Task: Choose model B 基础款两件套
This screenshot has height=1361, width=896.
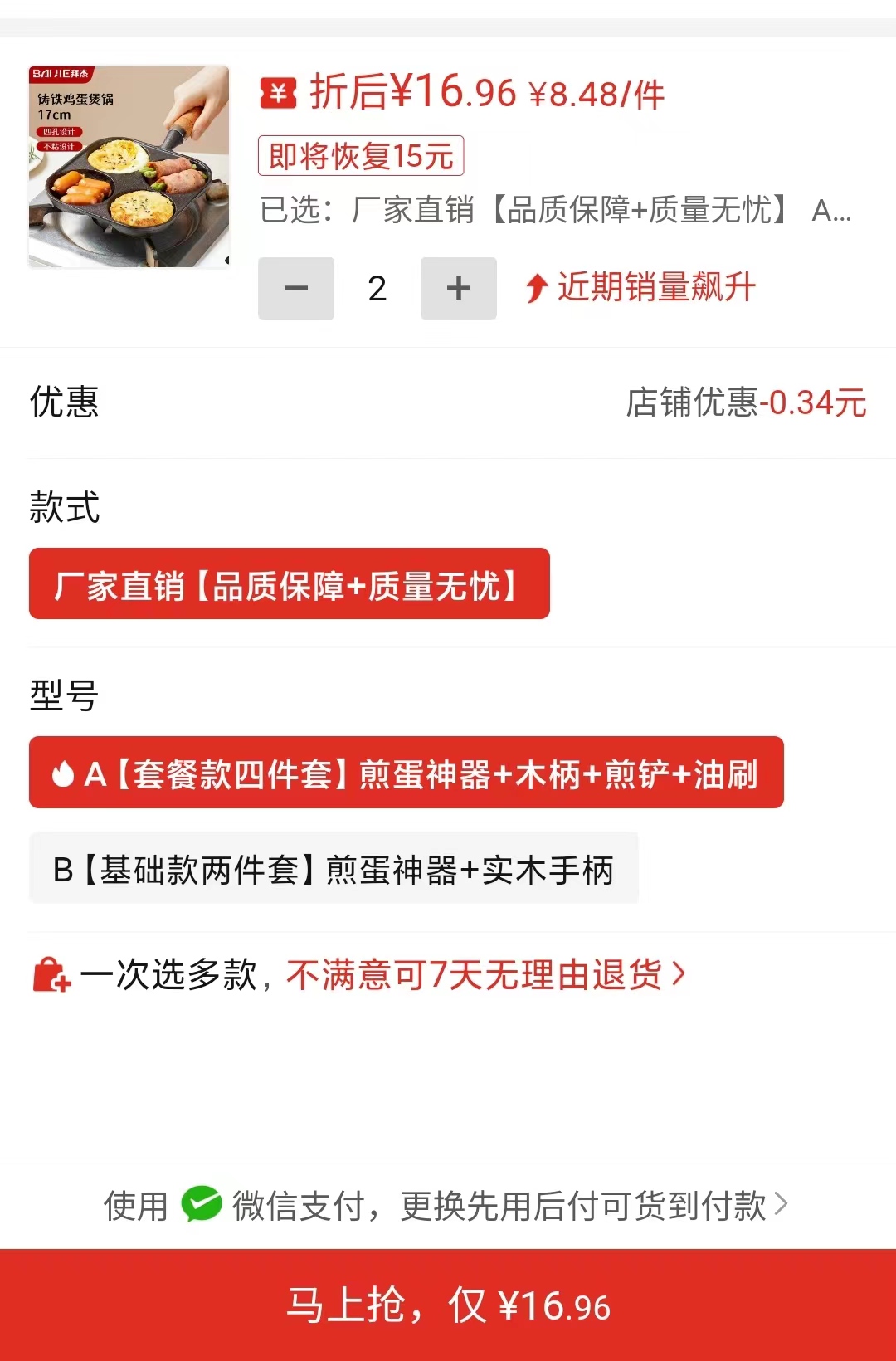Action: [334, 869]
